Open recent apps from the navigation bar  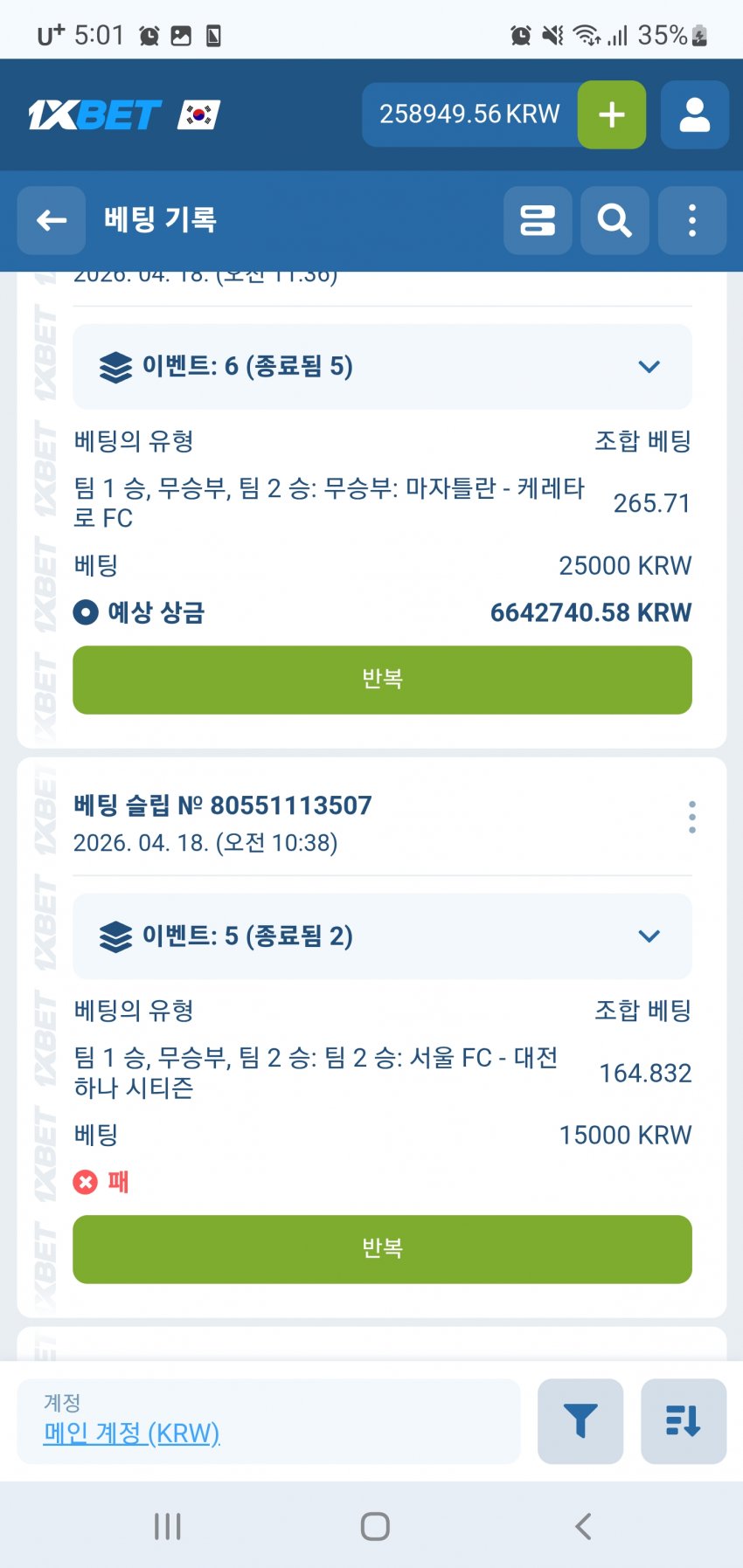pyautogui.click(x=167, y=1526)
